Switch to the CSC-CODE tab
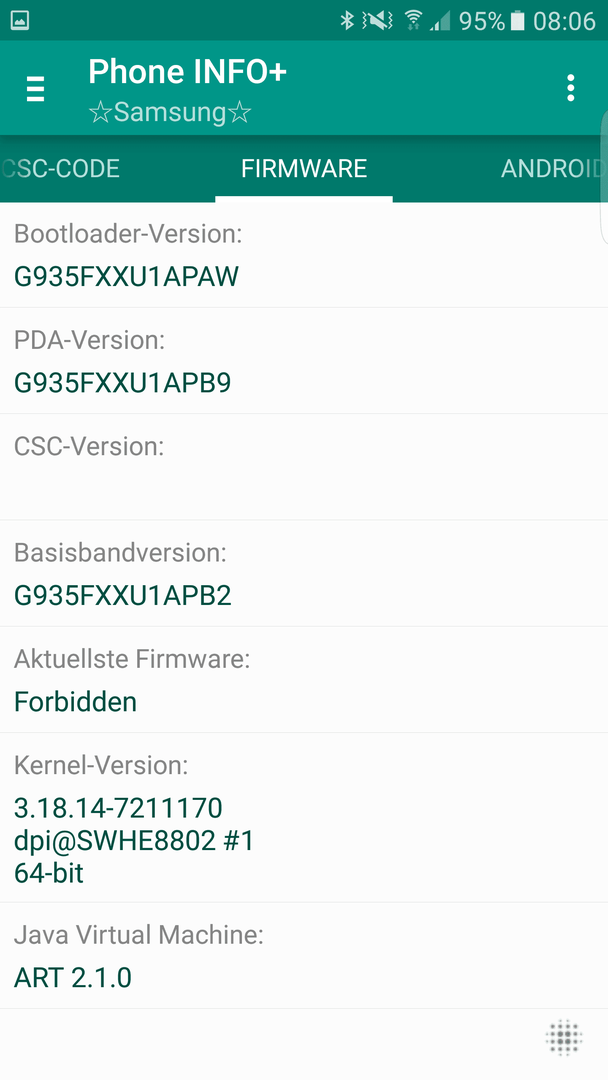This screenshot has height=1080, width=608. [62, 168]
